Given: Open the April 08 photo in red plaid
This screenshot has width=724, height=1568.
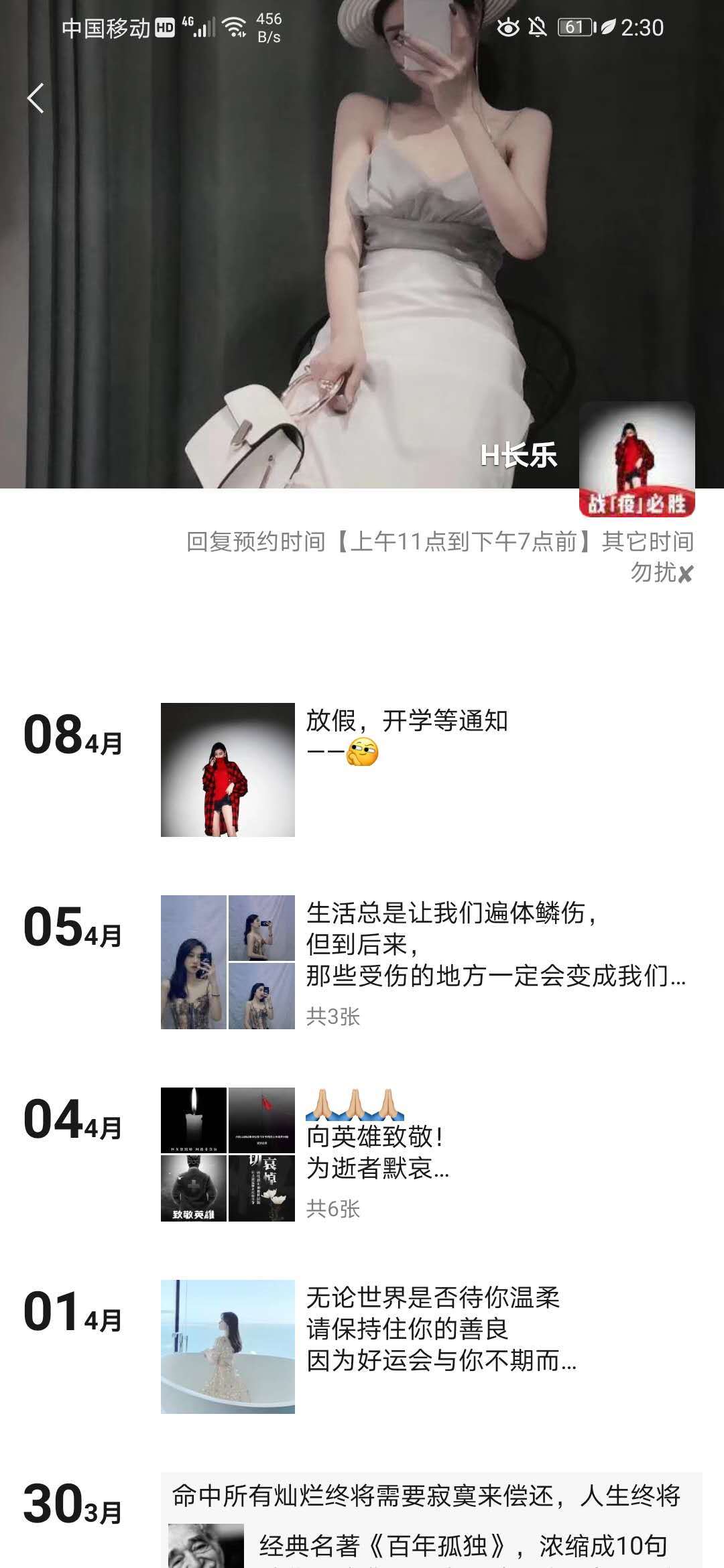Looking at the screenshot, I should [228, 769].
